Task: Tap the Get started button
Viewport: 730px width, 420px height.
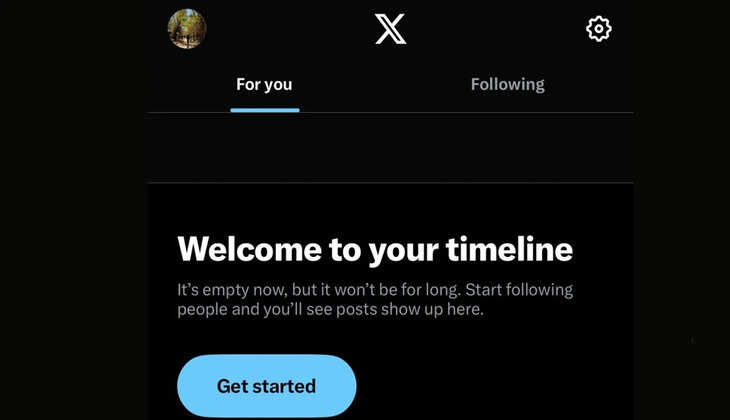Action: coord(266,386)
